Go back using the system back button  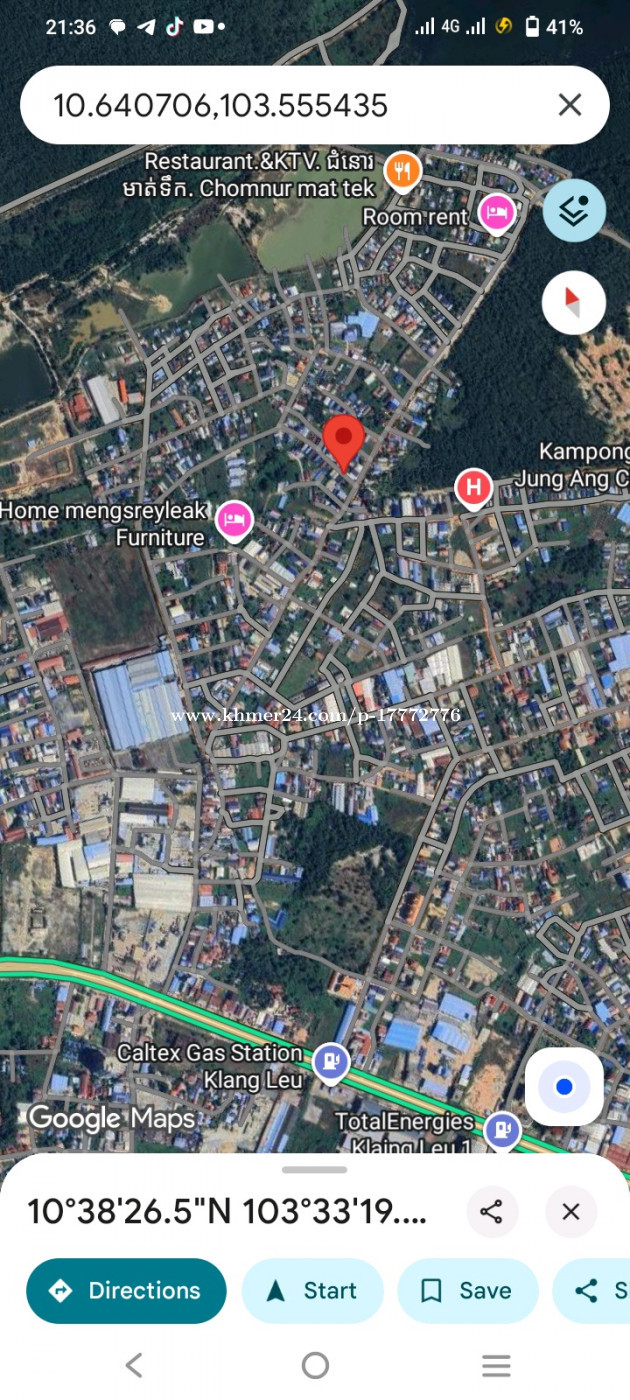(x=134, y=1365)
